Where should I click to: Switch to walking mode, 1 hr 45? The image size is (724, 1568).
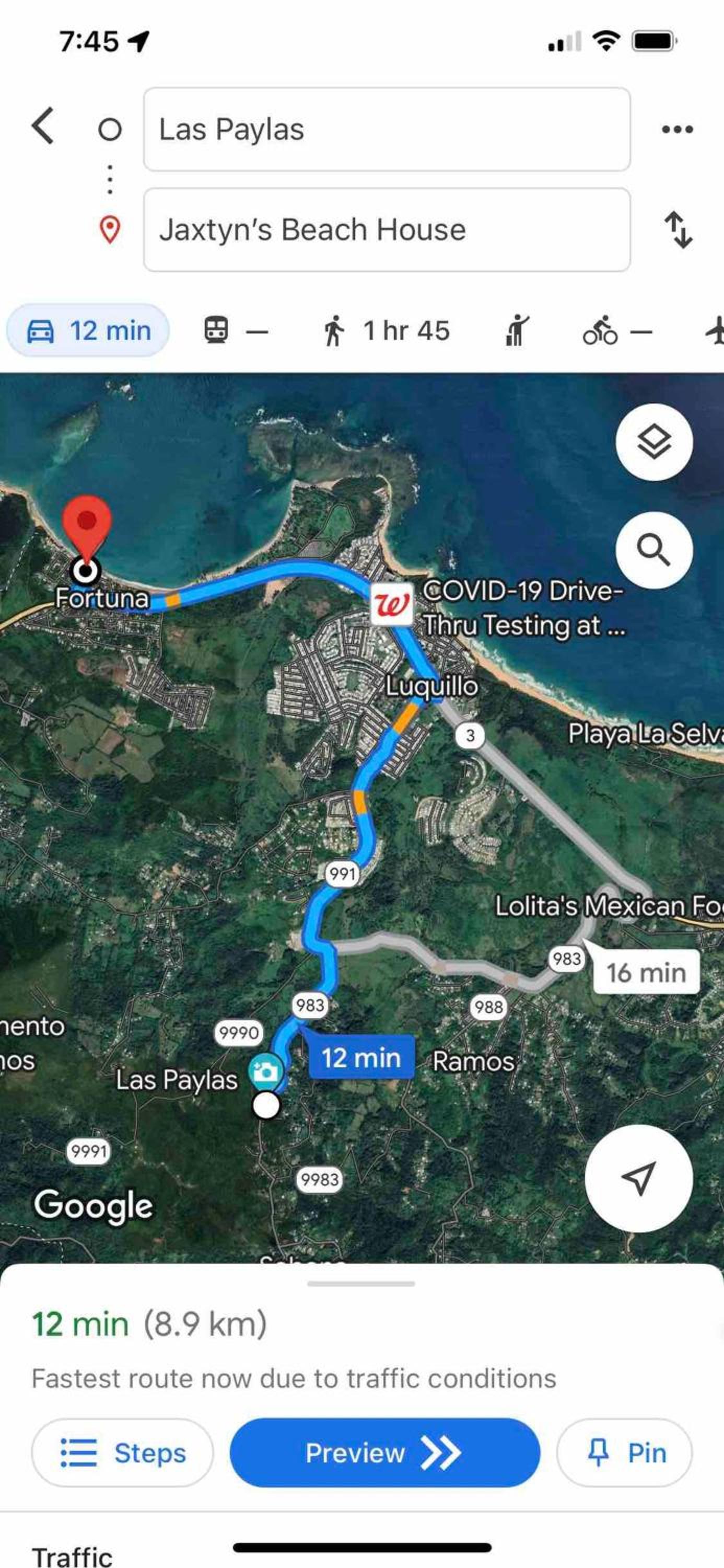click(x=386, y=330)
